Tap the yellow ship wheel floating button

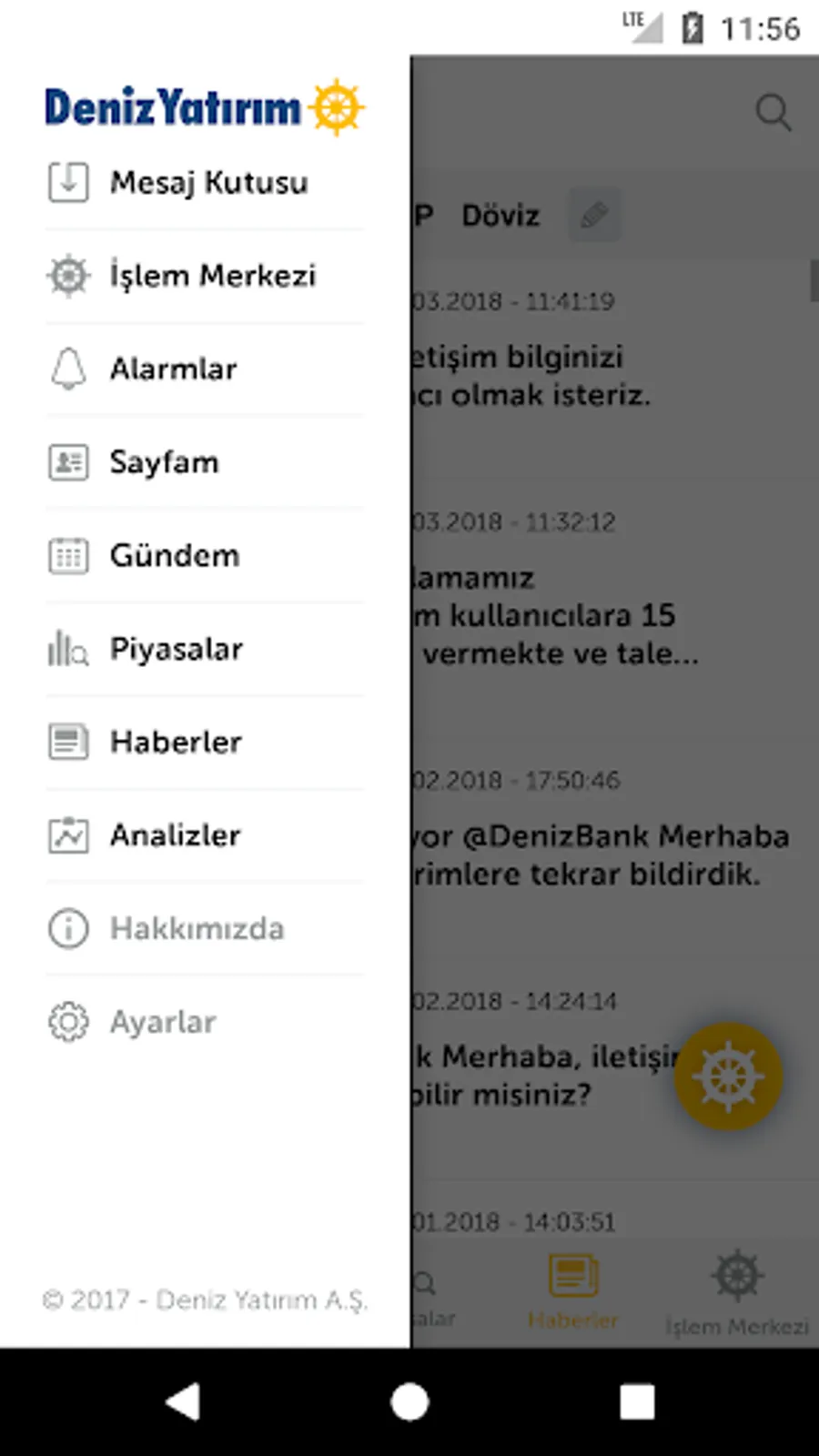(727, 1077)
